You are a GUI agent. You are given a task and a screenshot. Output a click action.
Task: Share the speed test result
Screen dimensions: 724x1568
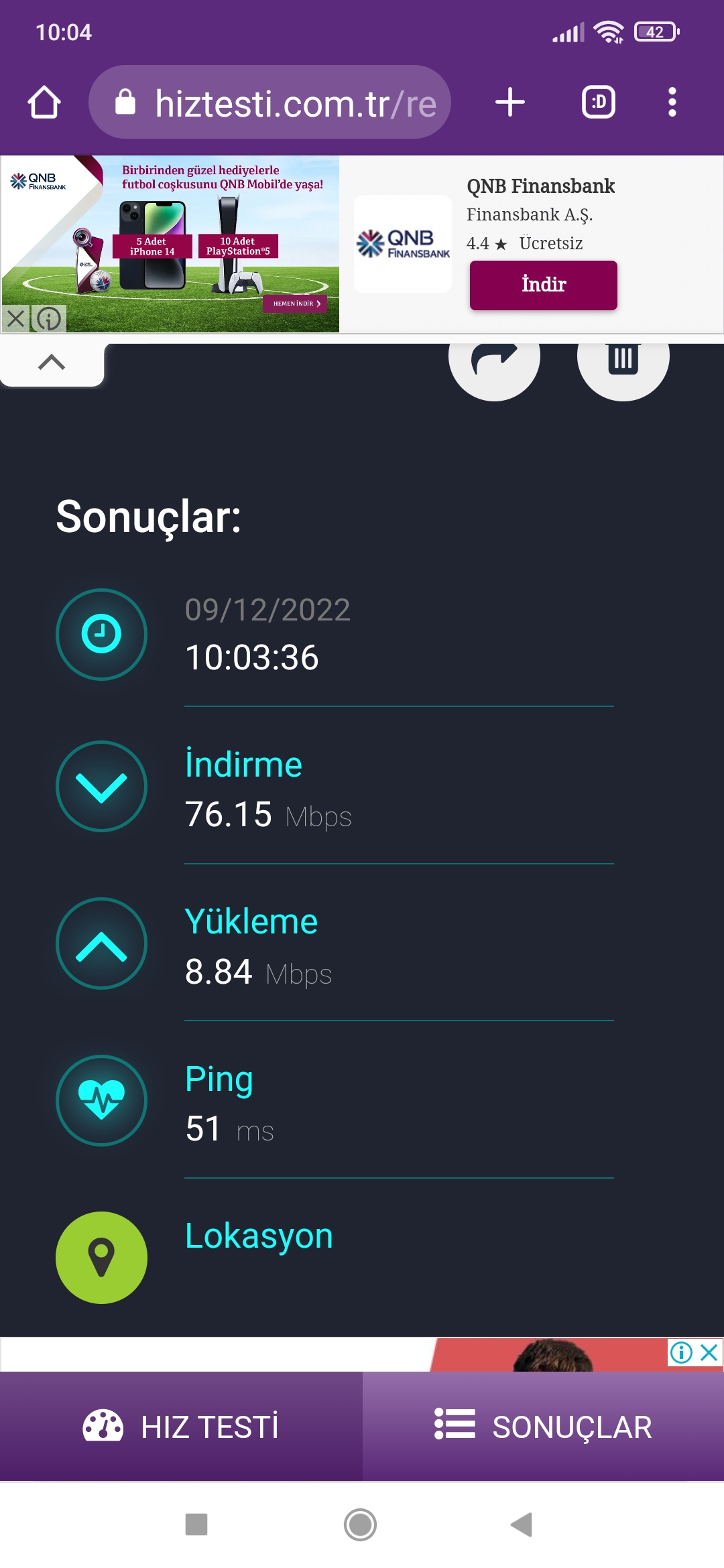494,358
